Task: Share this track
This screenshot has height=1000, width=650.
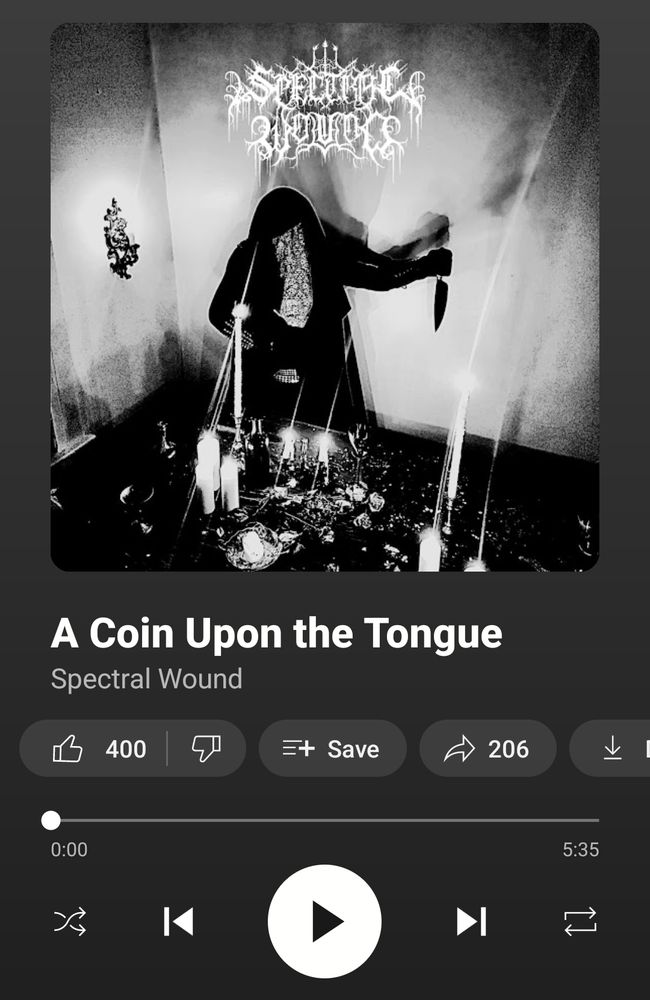Action: click(x=487, y=749)
